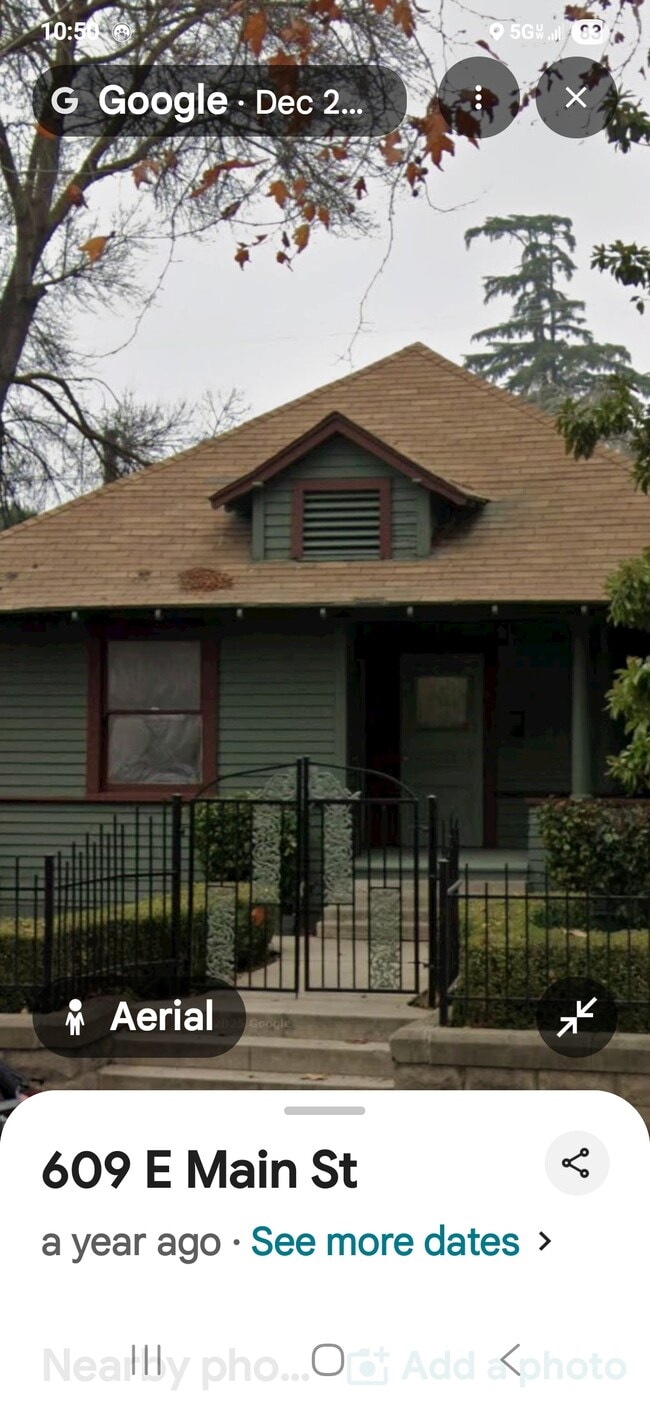Open recent apps from navigation bar

(x=146, y=1360)
